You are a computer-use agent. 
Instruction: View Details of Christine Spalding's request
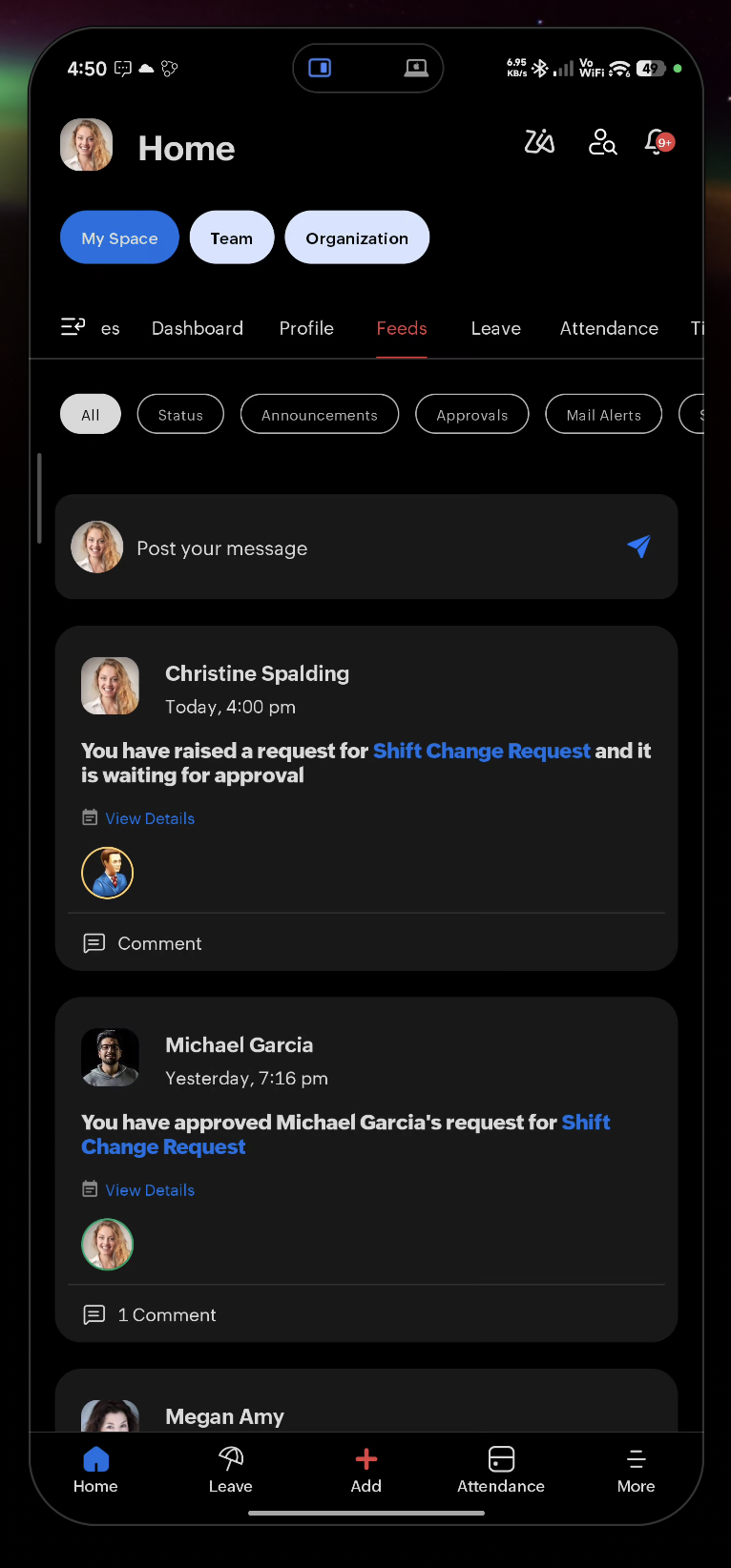pos(150,818)
